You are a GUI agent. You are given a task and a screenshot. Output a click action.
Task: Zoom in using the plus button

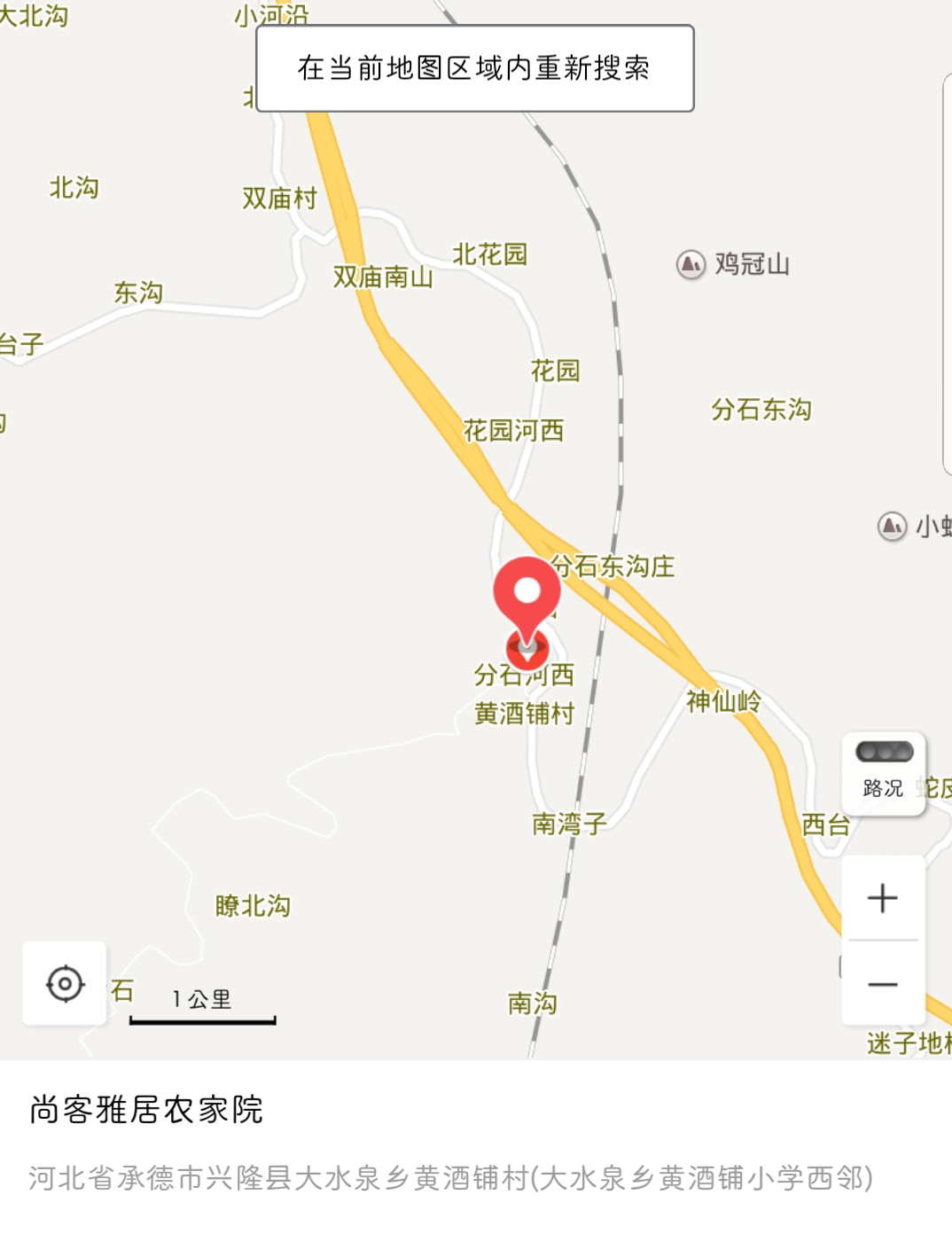click(x=881, y=899)
